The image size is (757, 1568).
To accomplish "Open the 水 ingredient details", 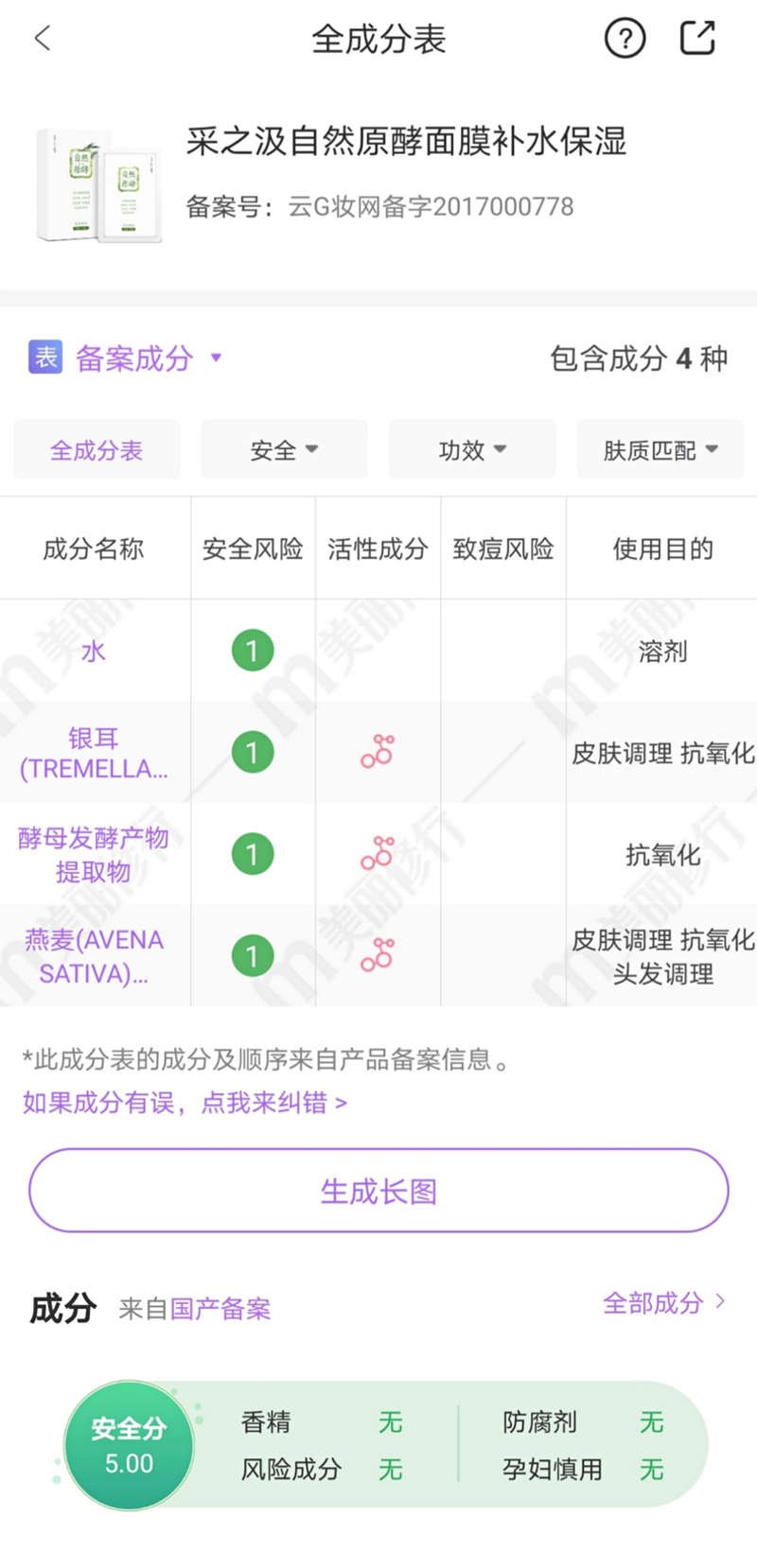I will [x=93, y=651].
